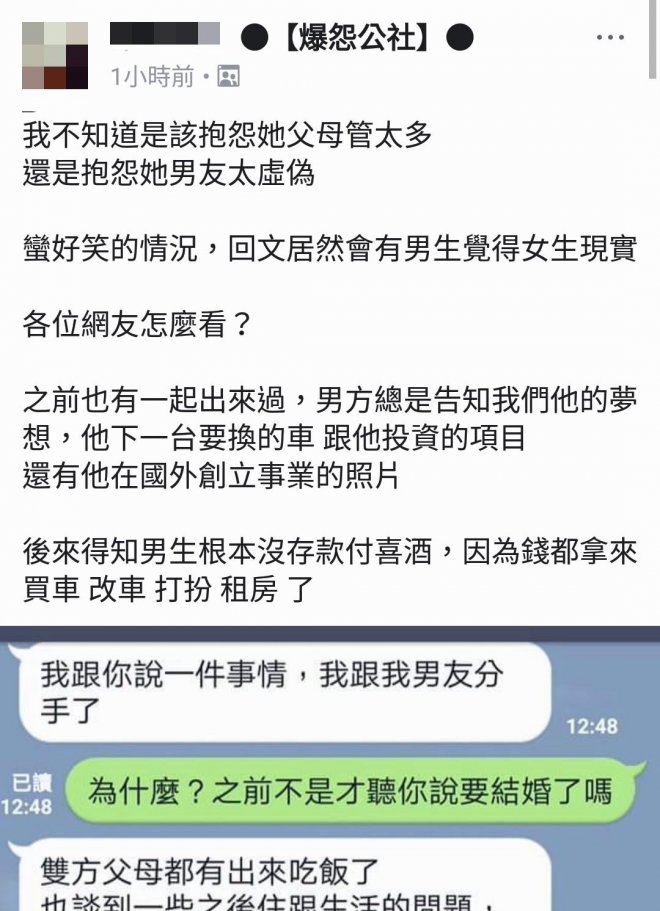Open the post's three-dot overflow menu
The width and height of the screenshot is (660, 911).
(609, 39)
